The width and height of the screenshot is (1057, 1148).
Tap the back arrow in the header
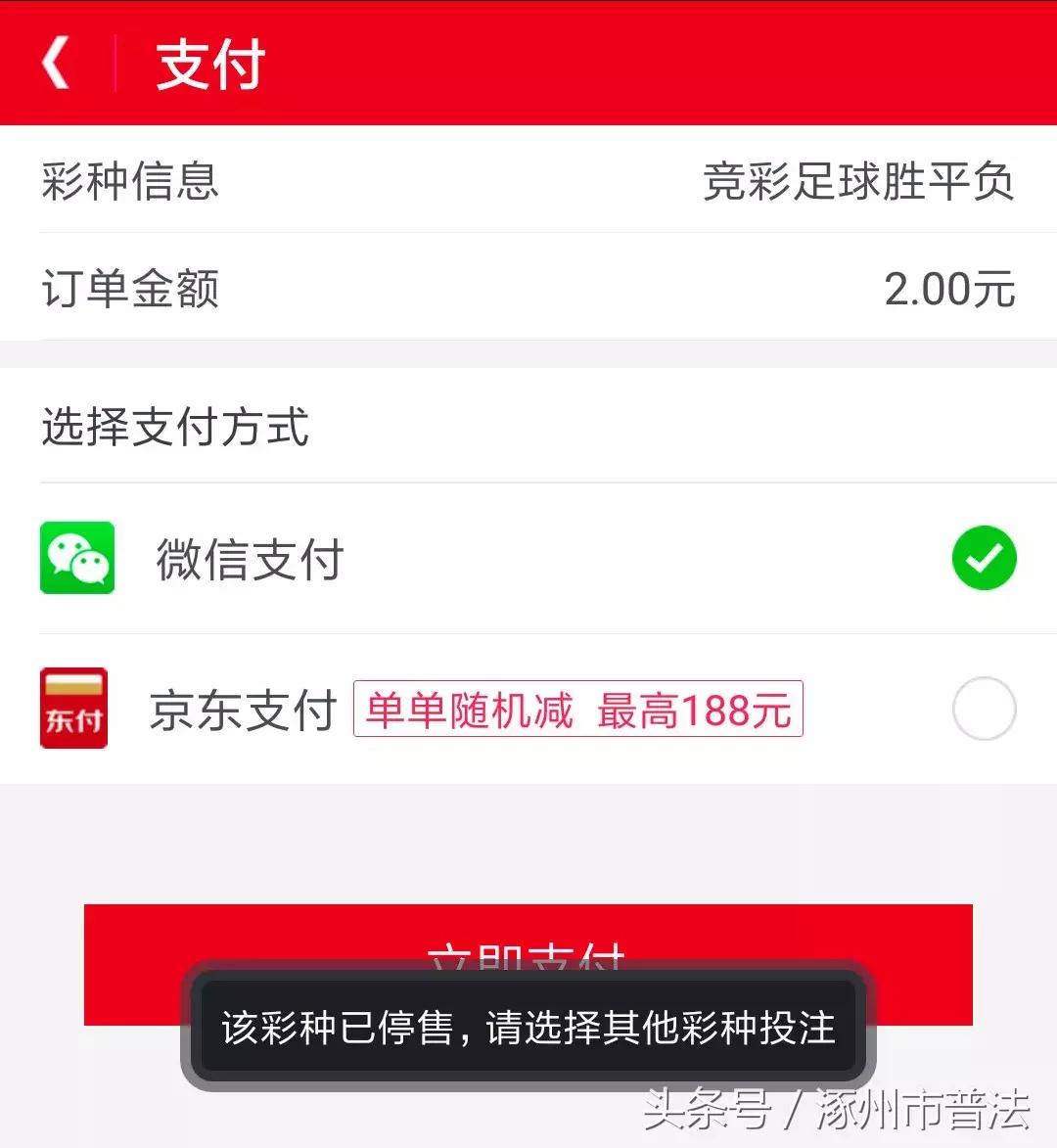pyautogui.click(x=54, y=62)
